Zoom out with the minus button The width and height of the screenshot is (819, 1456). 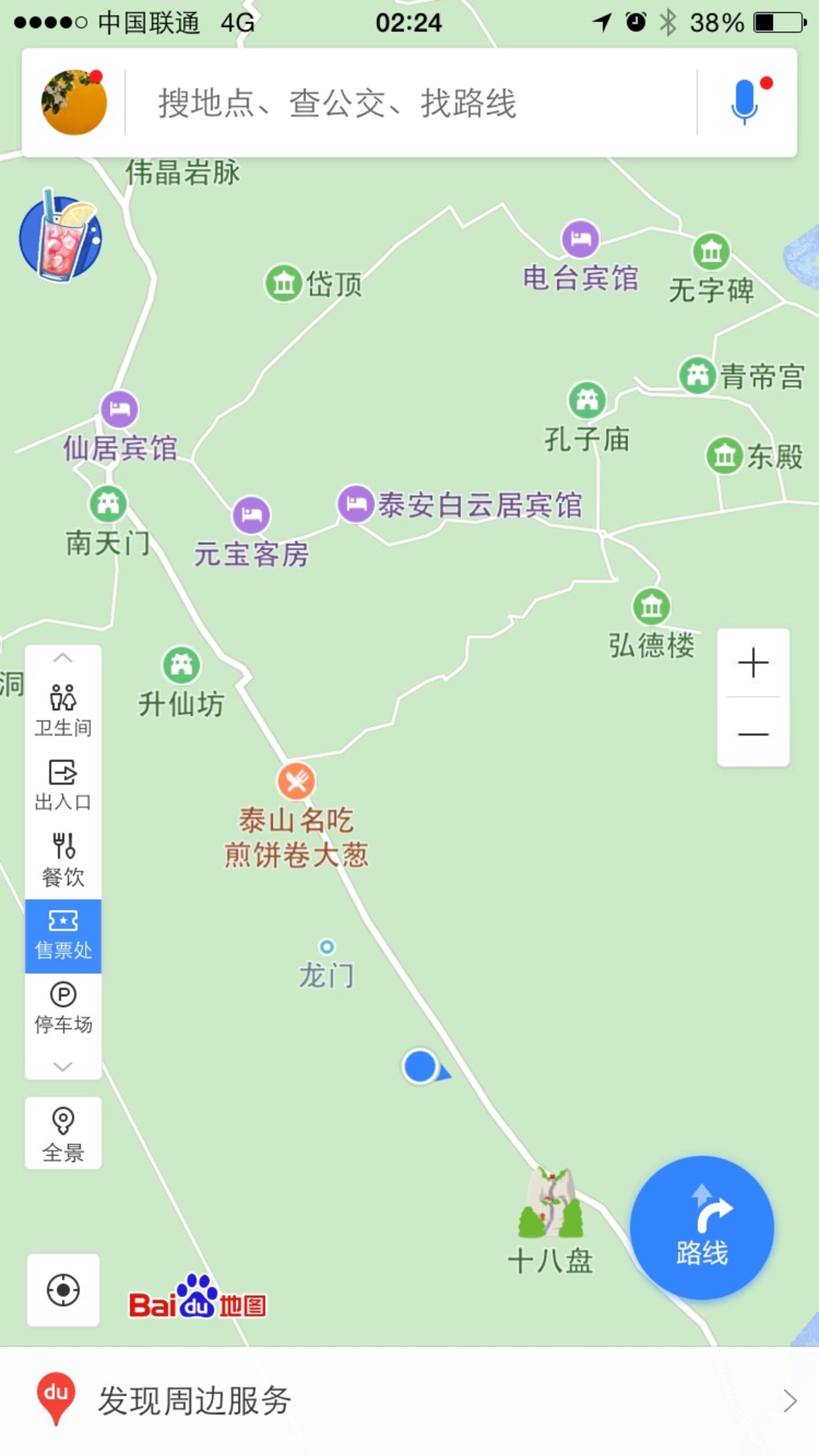pyautogui.click(x=753, y=734)
